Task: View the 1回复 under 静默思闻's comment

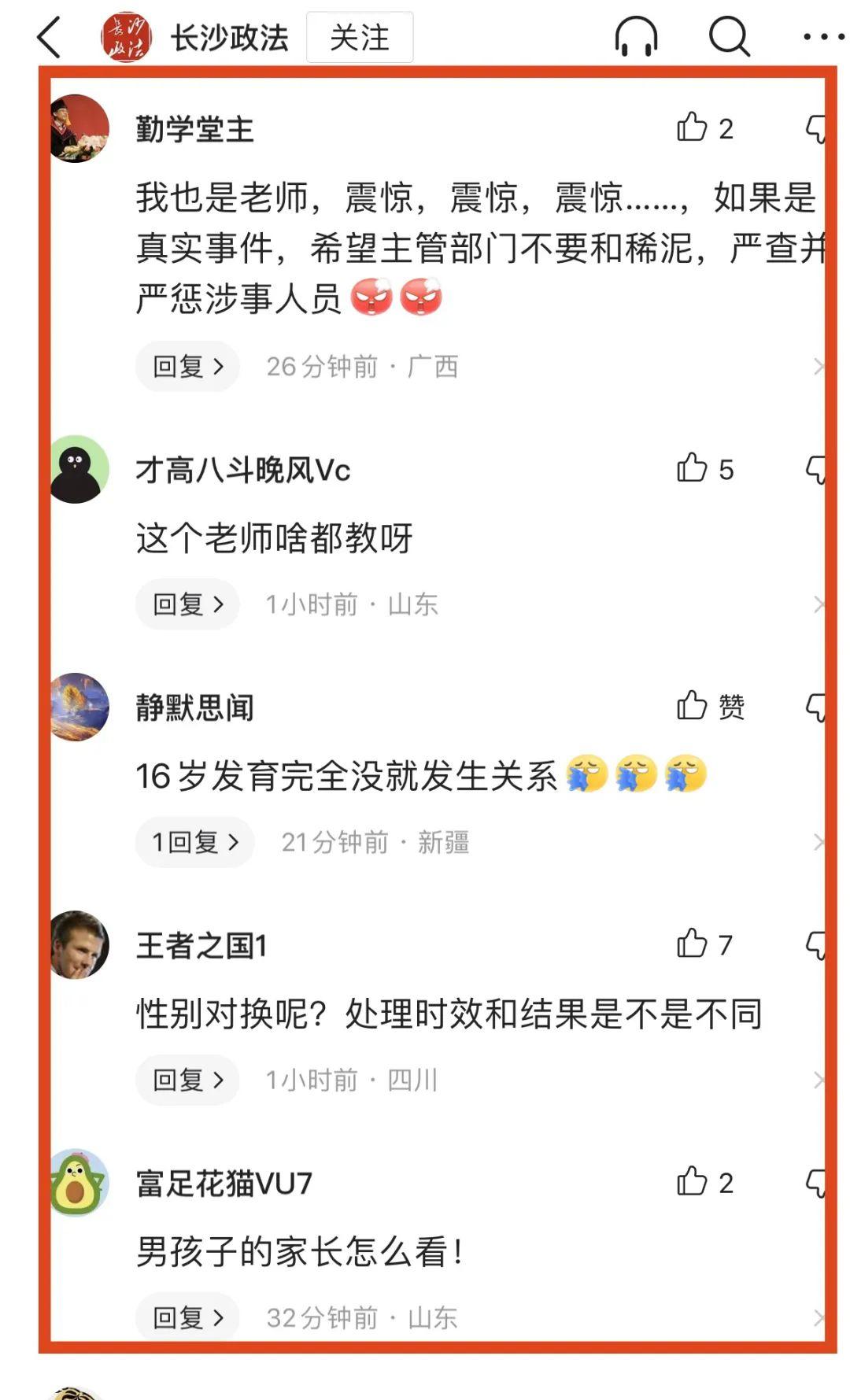Action: pyautogui.click(x=194, y=843)
